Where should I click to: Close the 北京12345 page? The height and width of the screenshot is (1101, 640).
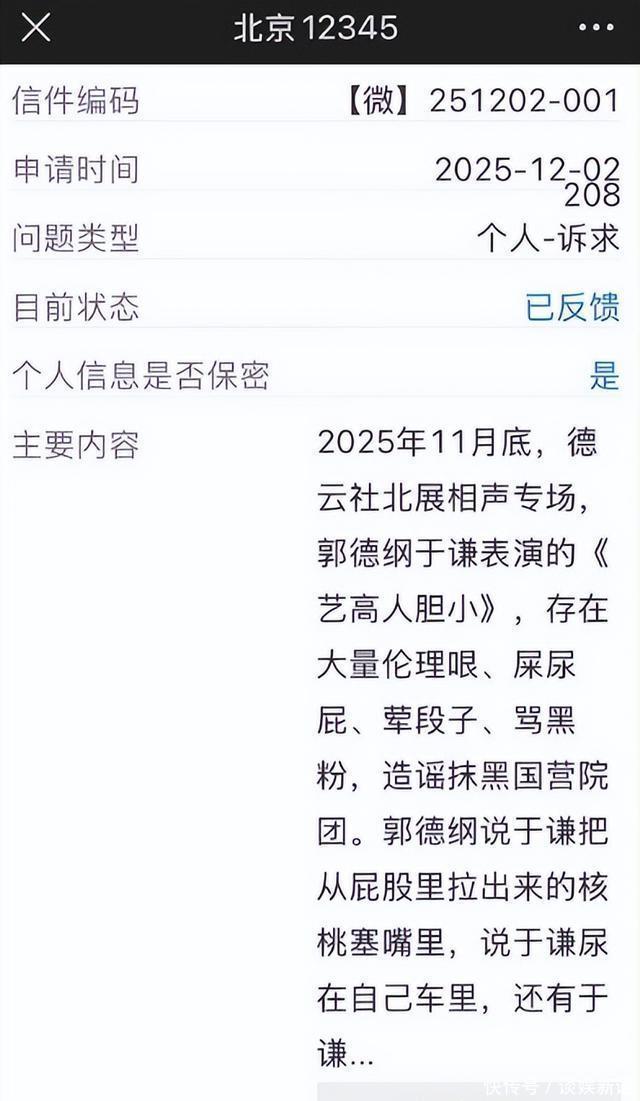(x=36, y=28)
